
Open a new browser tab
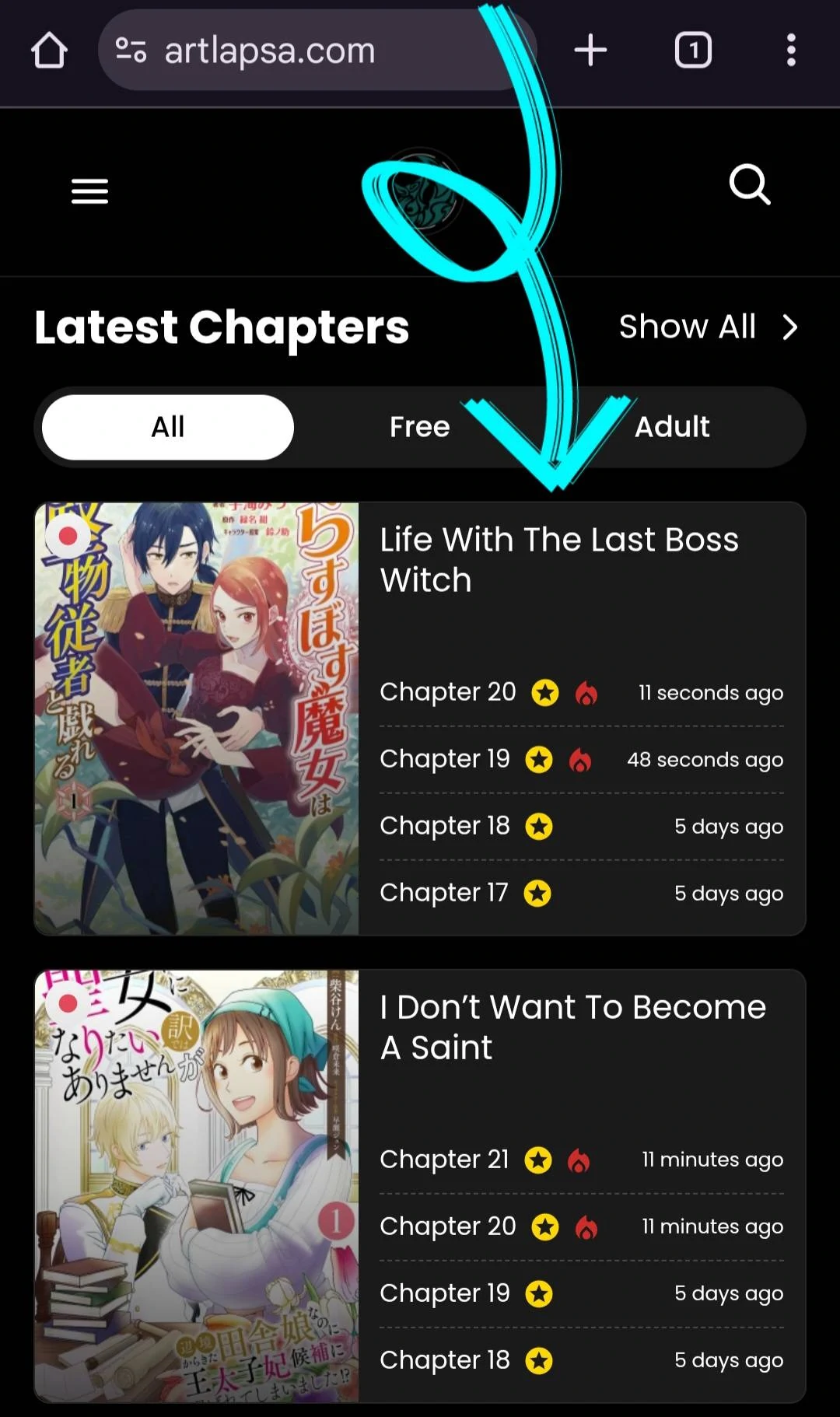point(590,51)
